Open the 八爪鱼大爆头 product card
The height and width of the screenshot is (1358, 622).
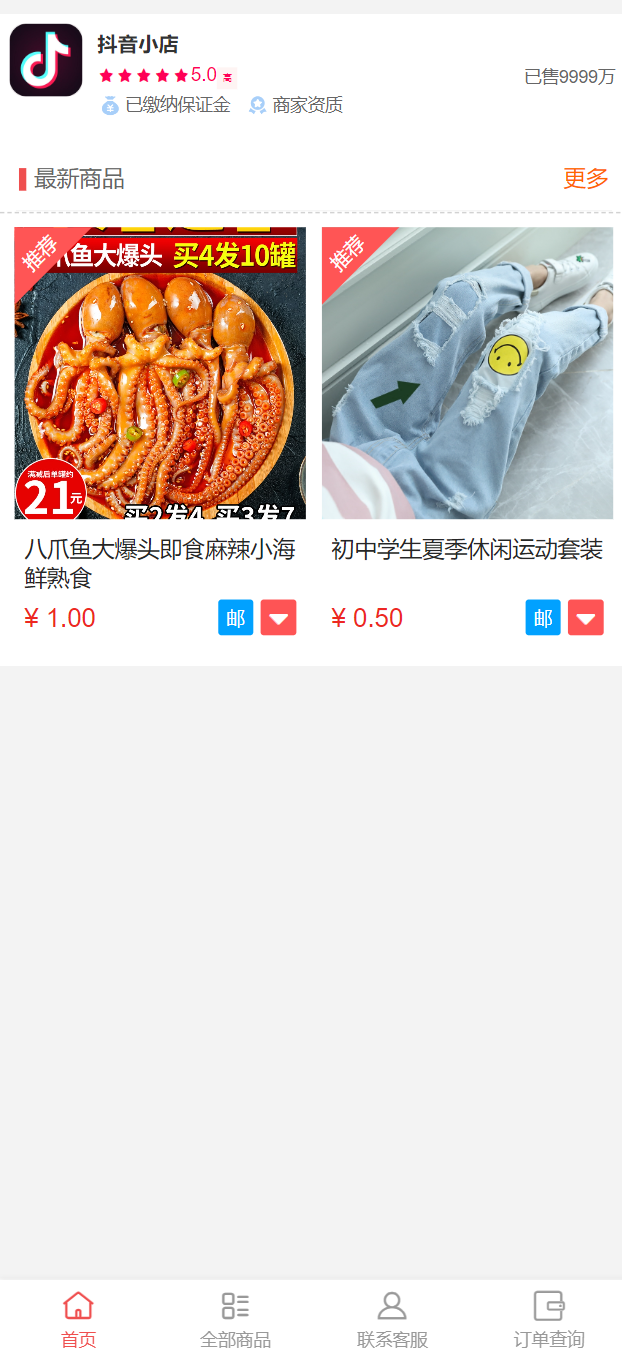[x=160, y=373]
